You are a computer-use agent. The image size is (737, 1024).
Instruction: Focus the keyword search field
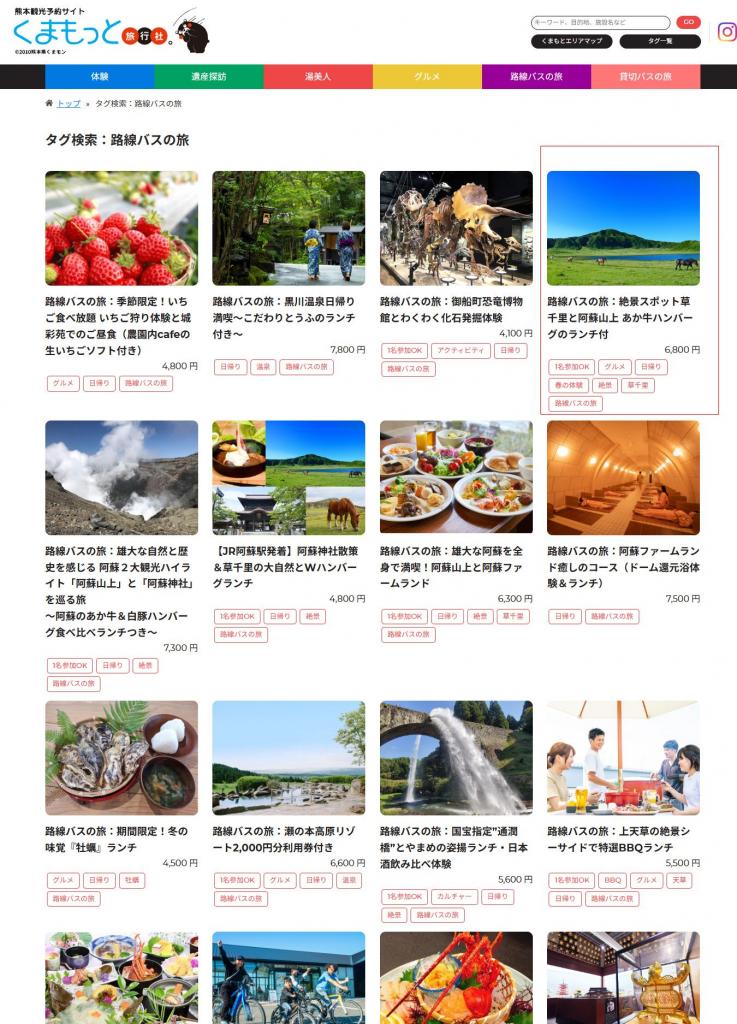point(599,22)
